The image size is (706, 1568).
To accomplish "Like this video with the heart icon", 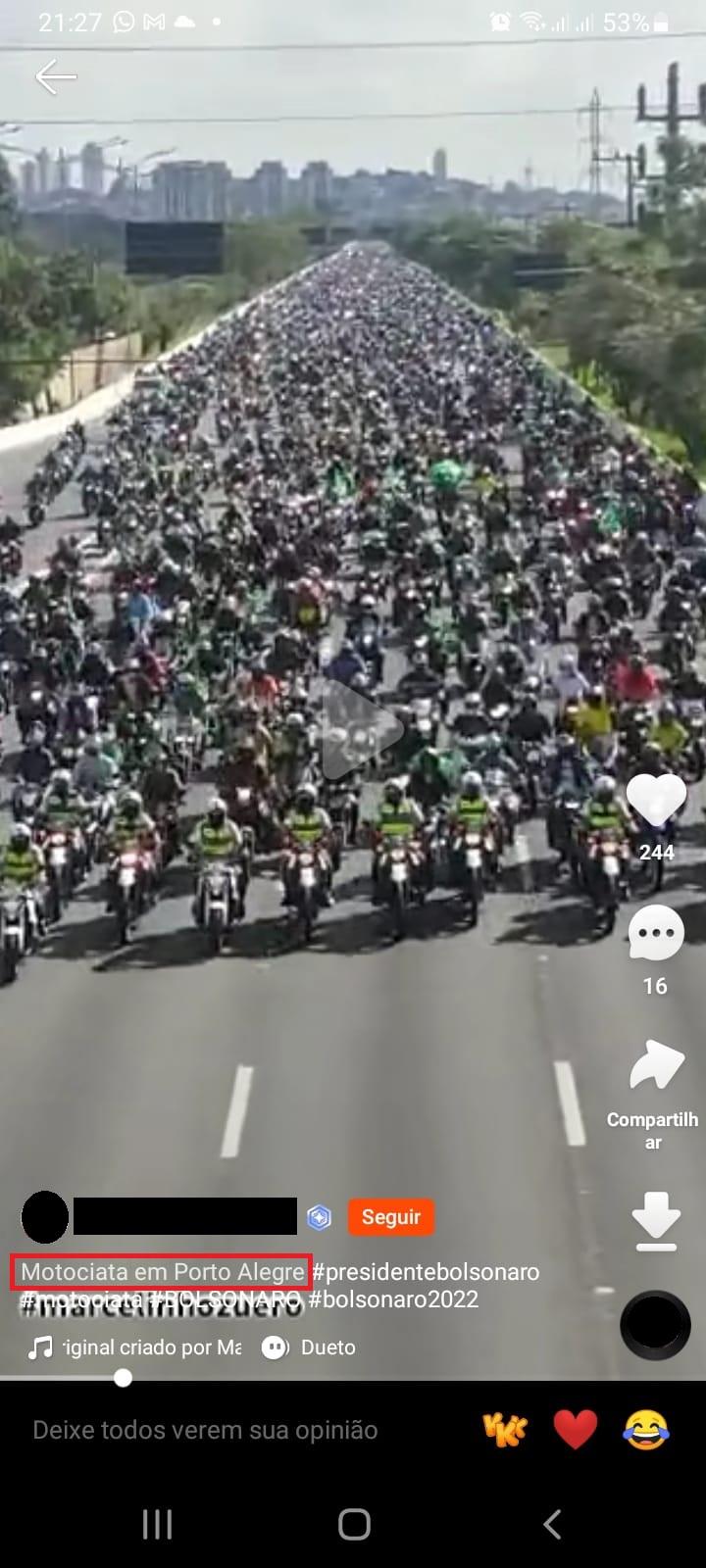I will (x=656, y=800).
